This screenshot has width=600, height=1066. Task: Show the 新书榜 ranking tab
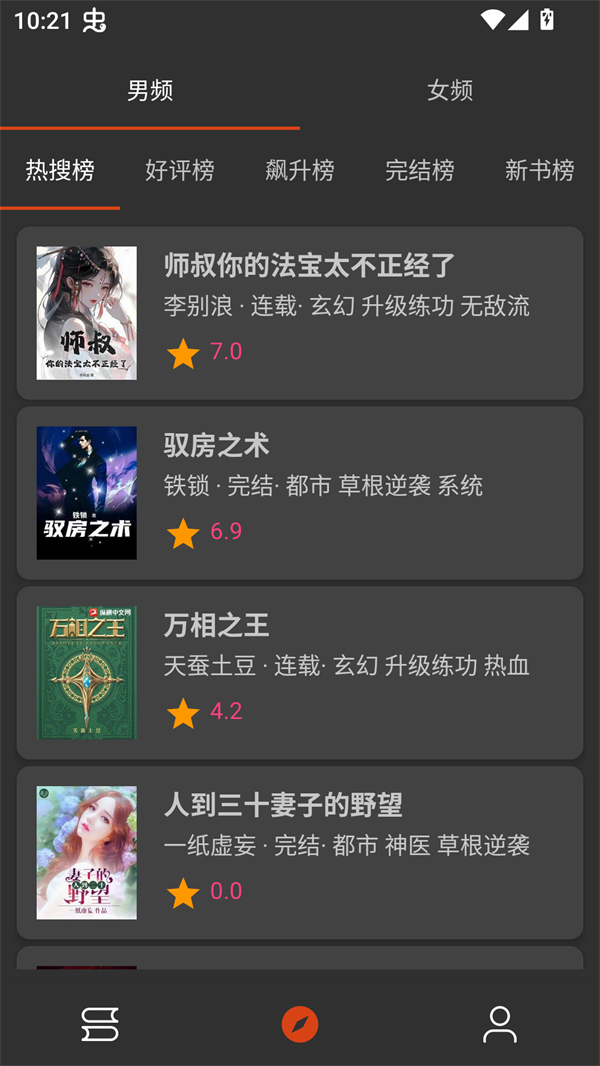click(540, 171)
